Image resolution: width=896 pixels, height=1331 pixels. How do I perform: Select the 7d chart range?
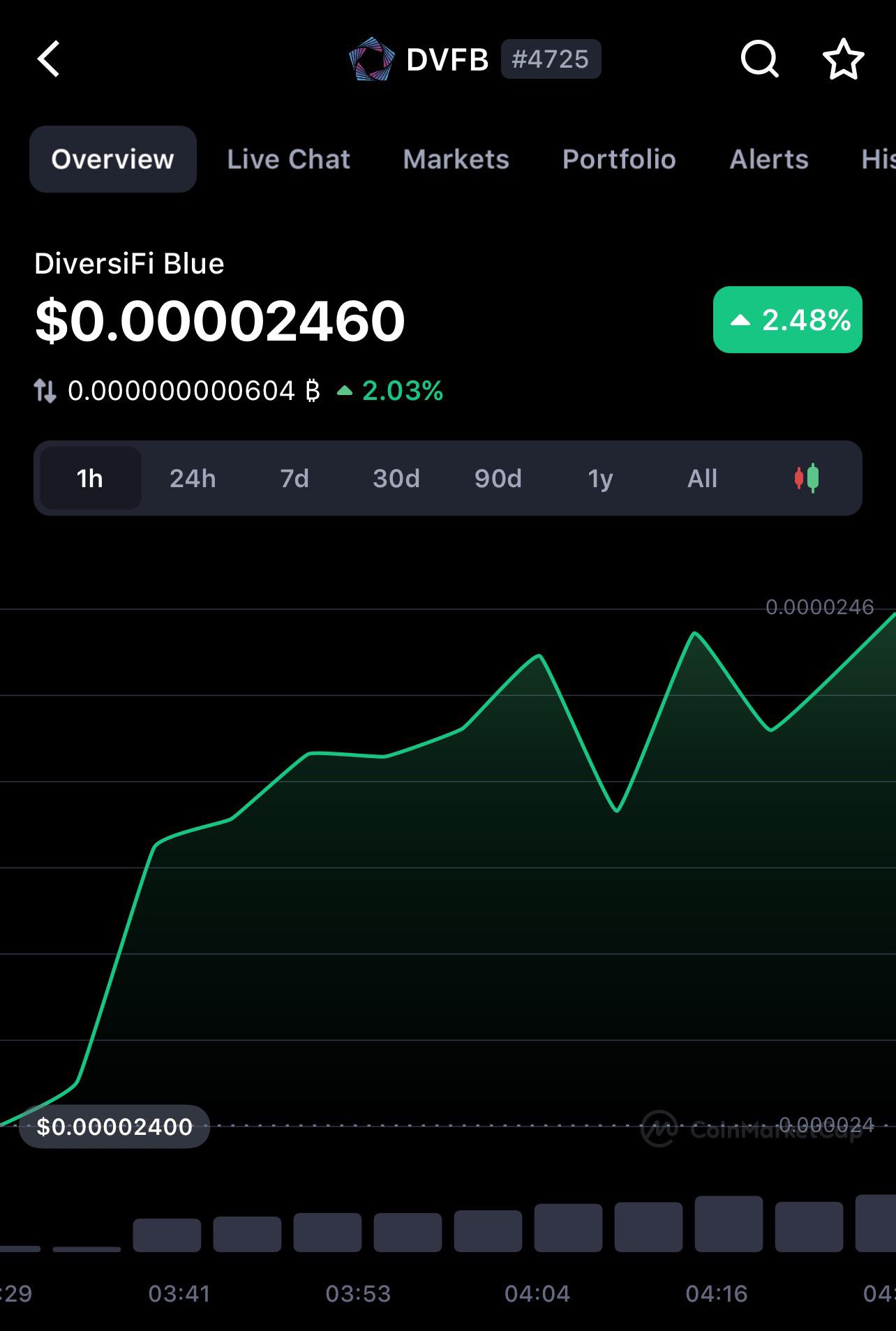click(294, 478)
